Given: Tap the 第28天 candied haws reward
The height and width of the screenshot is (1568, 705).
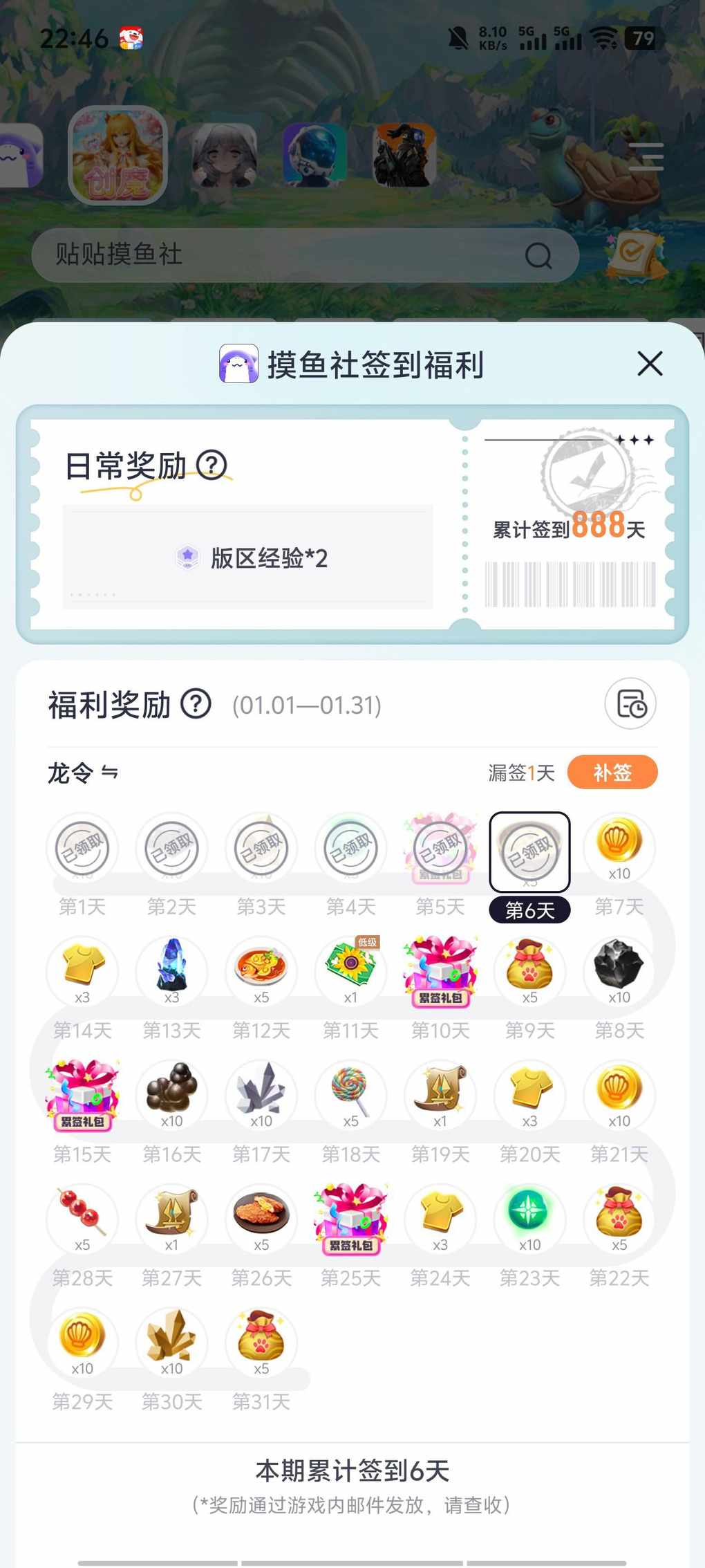Looking at the screenshot, I should [x=82, y=1217].
